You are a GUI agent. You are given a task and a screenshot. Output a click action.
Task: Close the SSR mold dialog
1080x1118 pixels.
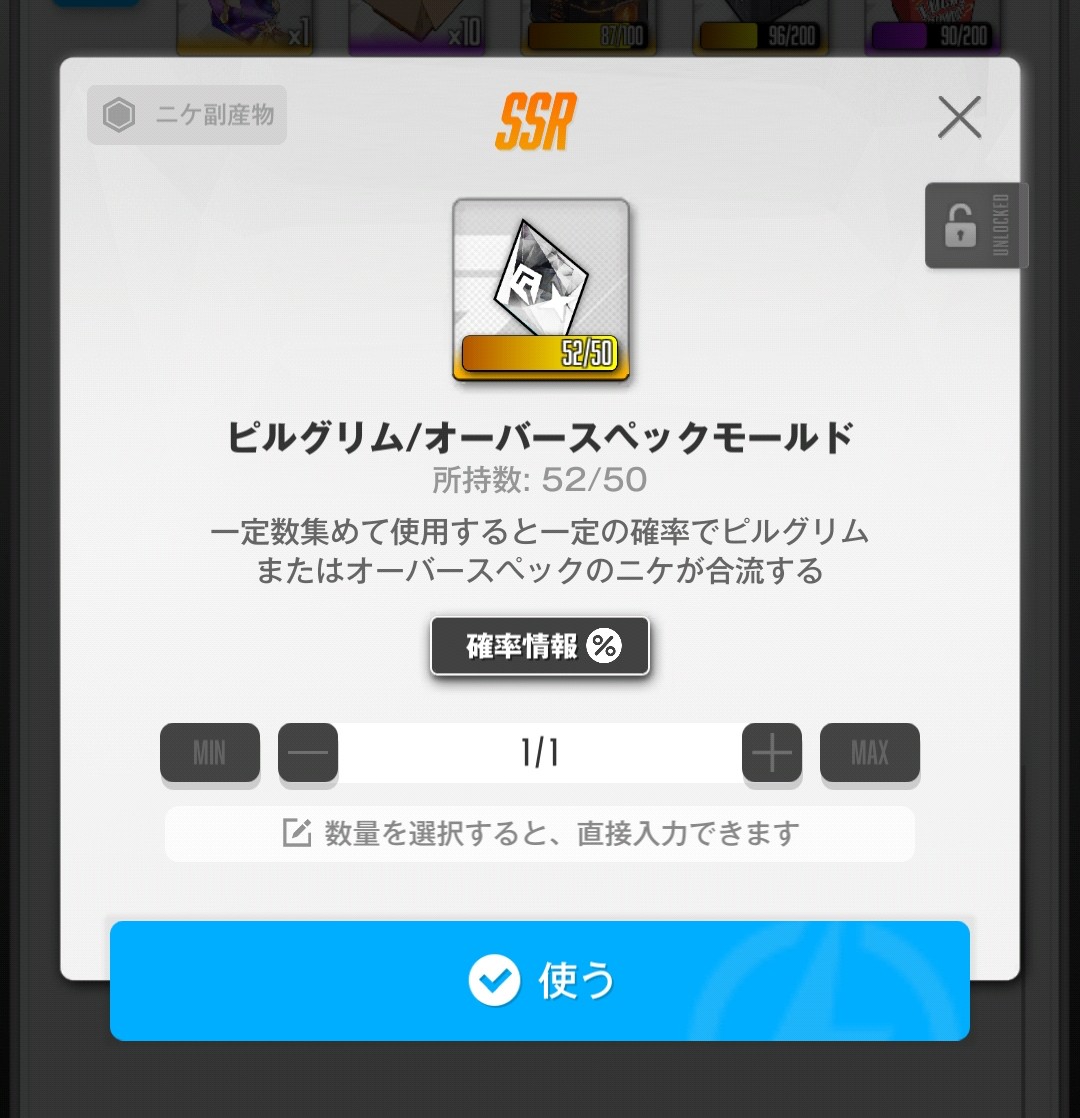pyautogui.click(x=959, y=119)
